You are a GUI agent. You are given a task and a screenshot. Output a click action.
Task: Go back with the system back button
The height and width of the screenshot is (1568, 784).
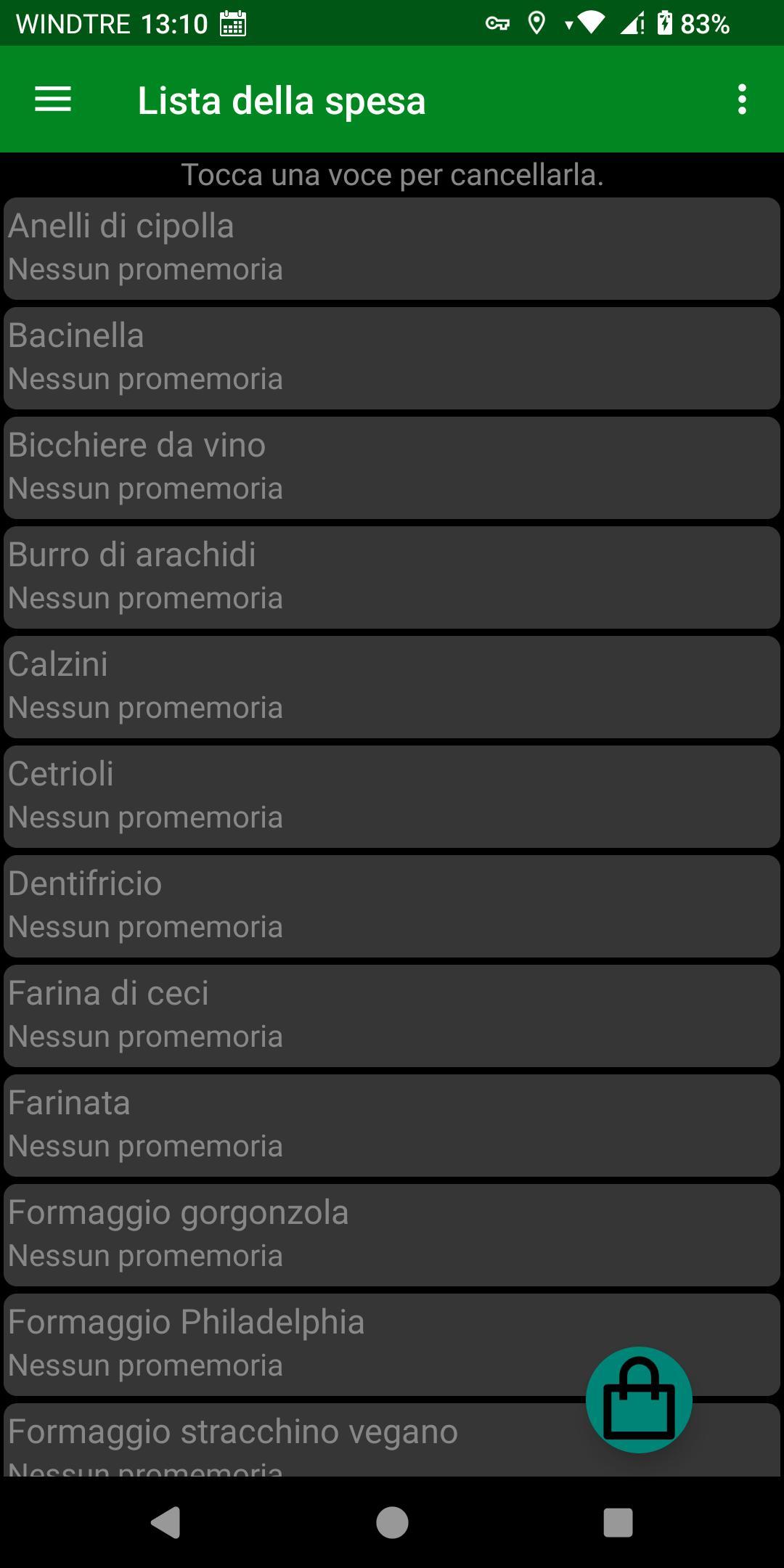(166, 1522)
